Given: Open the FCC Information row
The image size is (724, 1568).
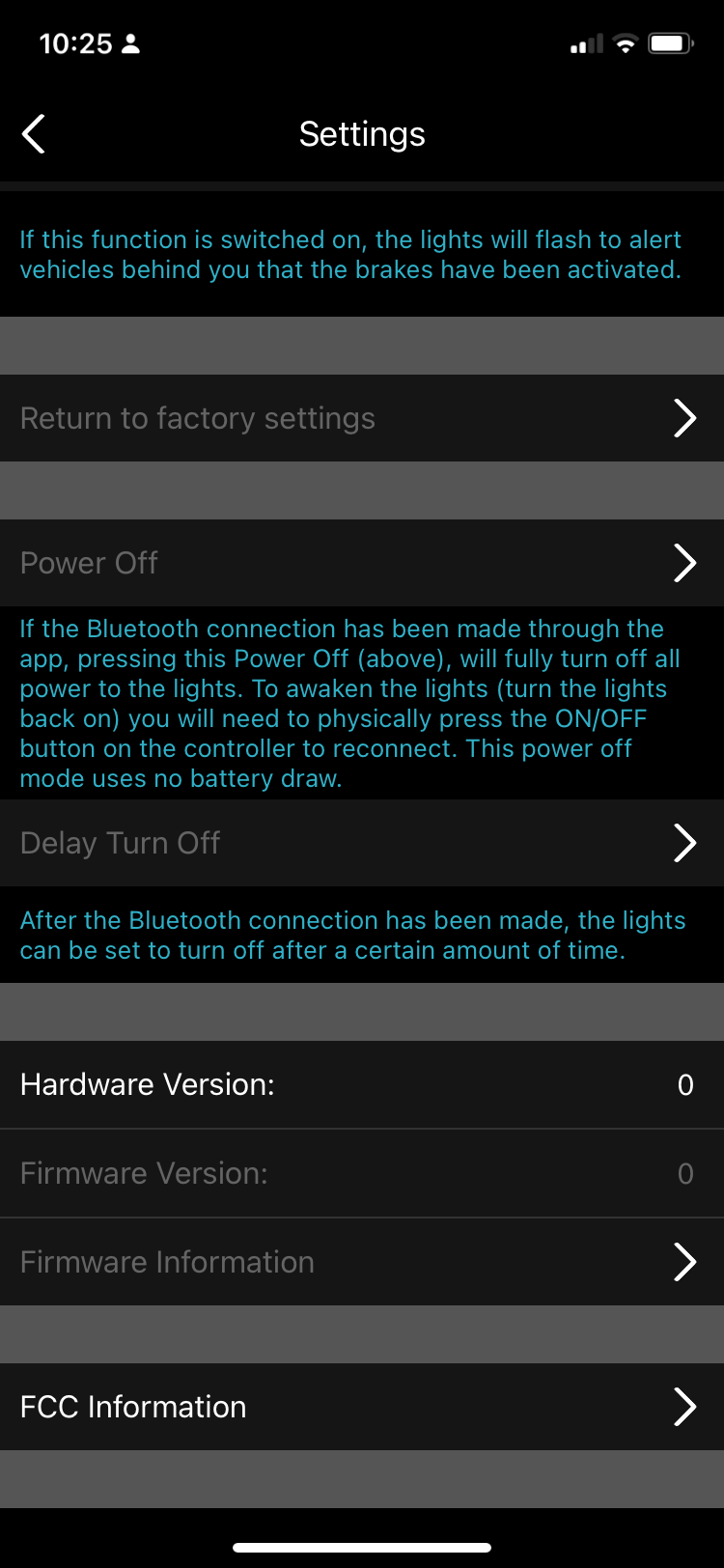Looking at the screenshot, I should (361, 1407).
